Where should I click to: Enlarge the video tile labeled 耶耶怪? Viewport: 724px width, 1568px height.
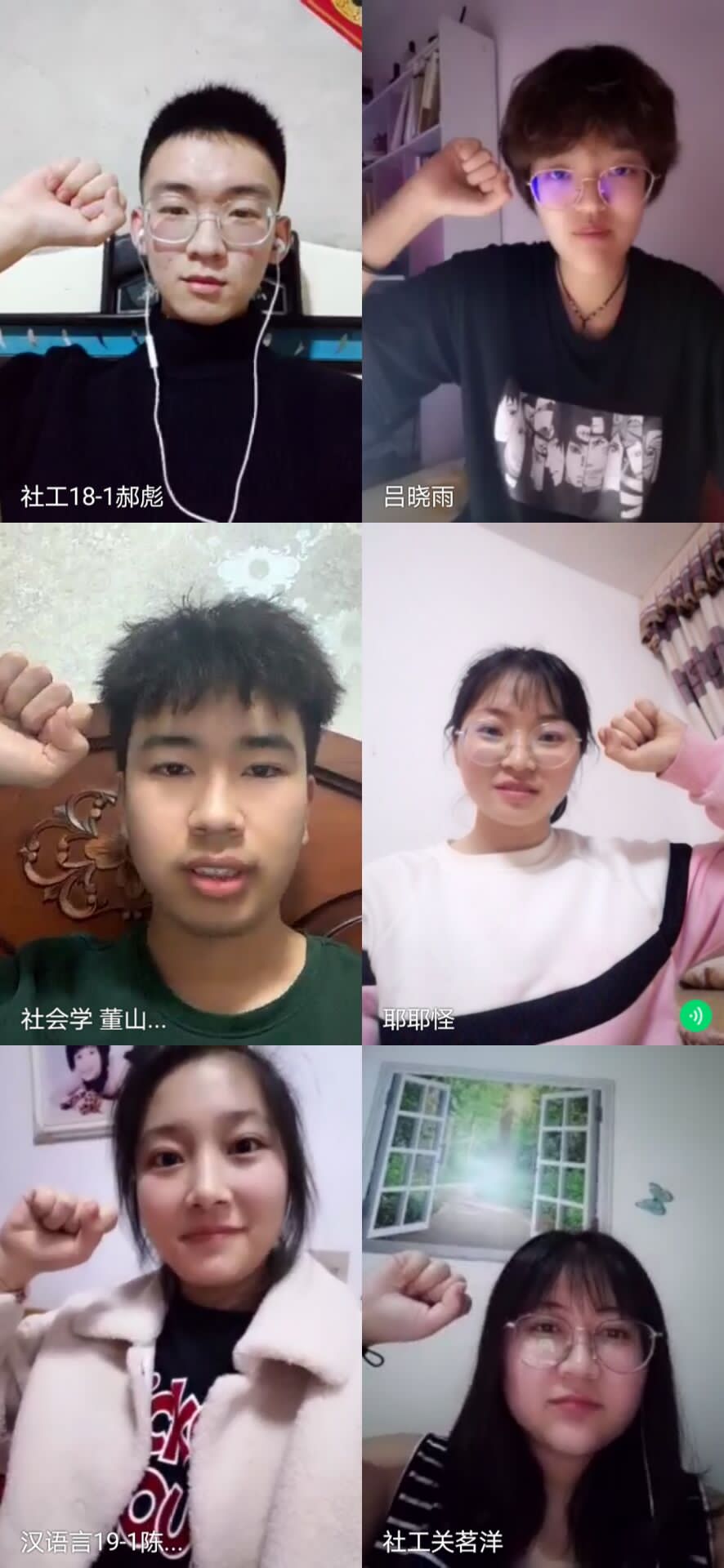pyautogui.click(x=543, y=784)
